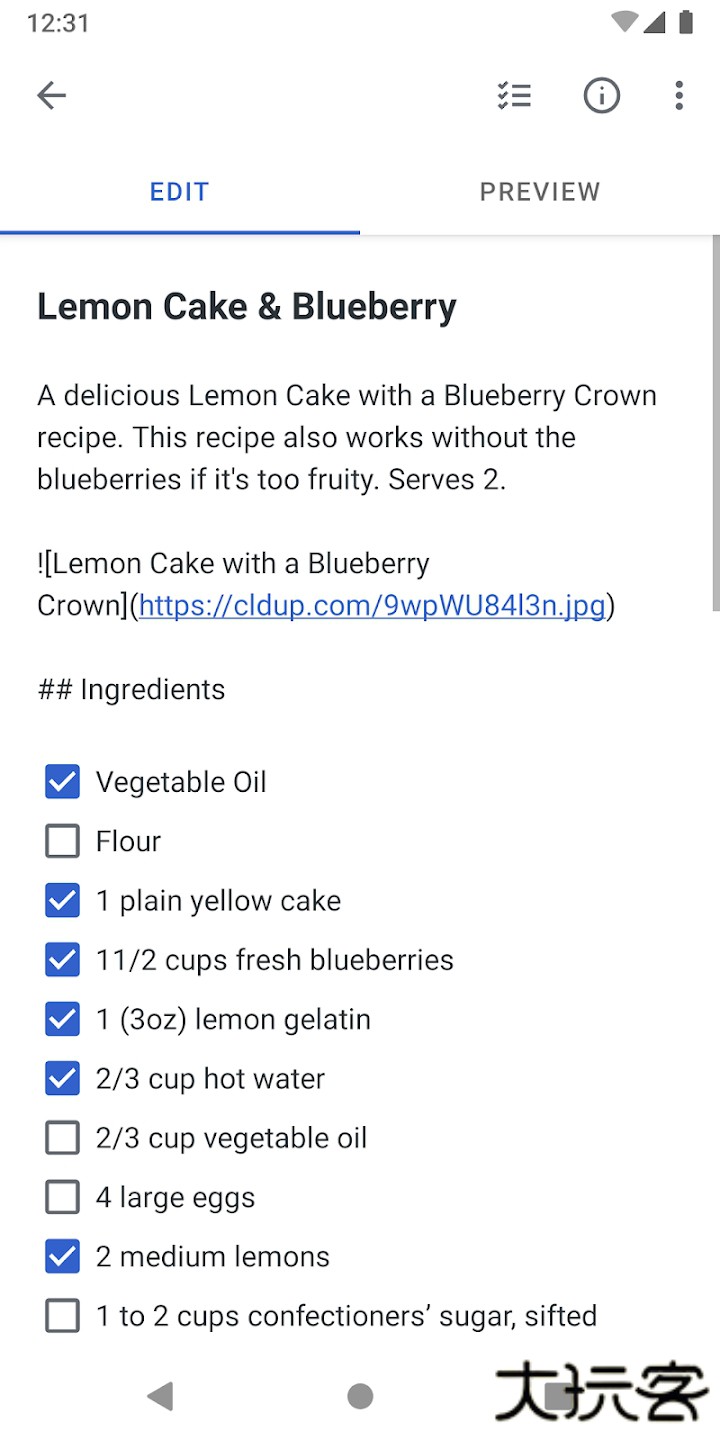Uncheck 11/2 cups fresh blueberries
The height and width of the screenshot is (1440, 720).
62,960
